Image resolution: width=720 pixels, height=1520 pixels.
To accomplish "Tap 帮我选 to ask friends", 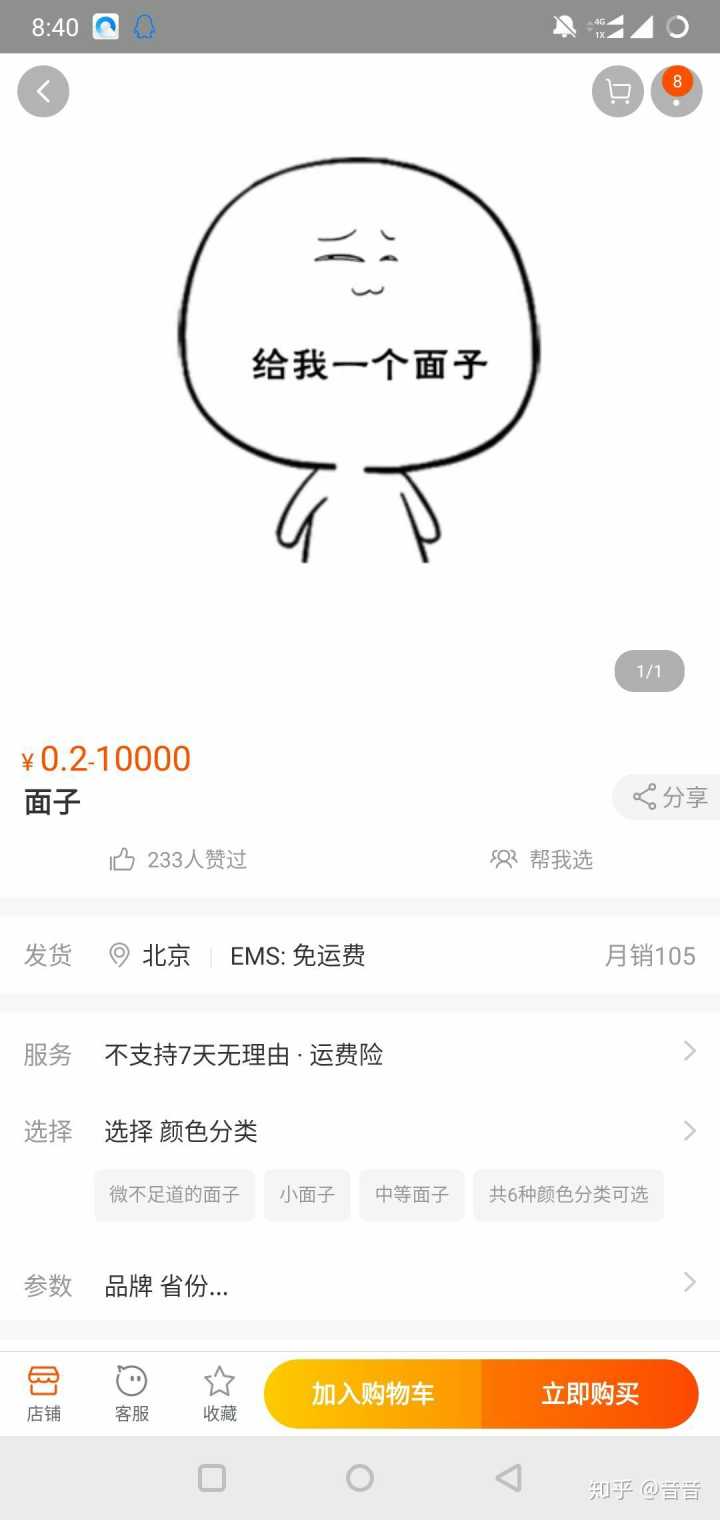I will coord(542,860).
